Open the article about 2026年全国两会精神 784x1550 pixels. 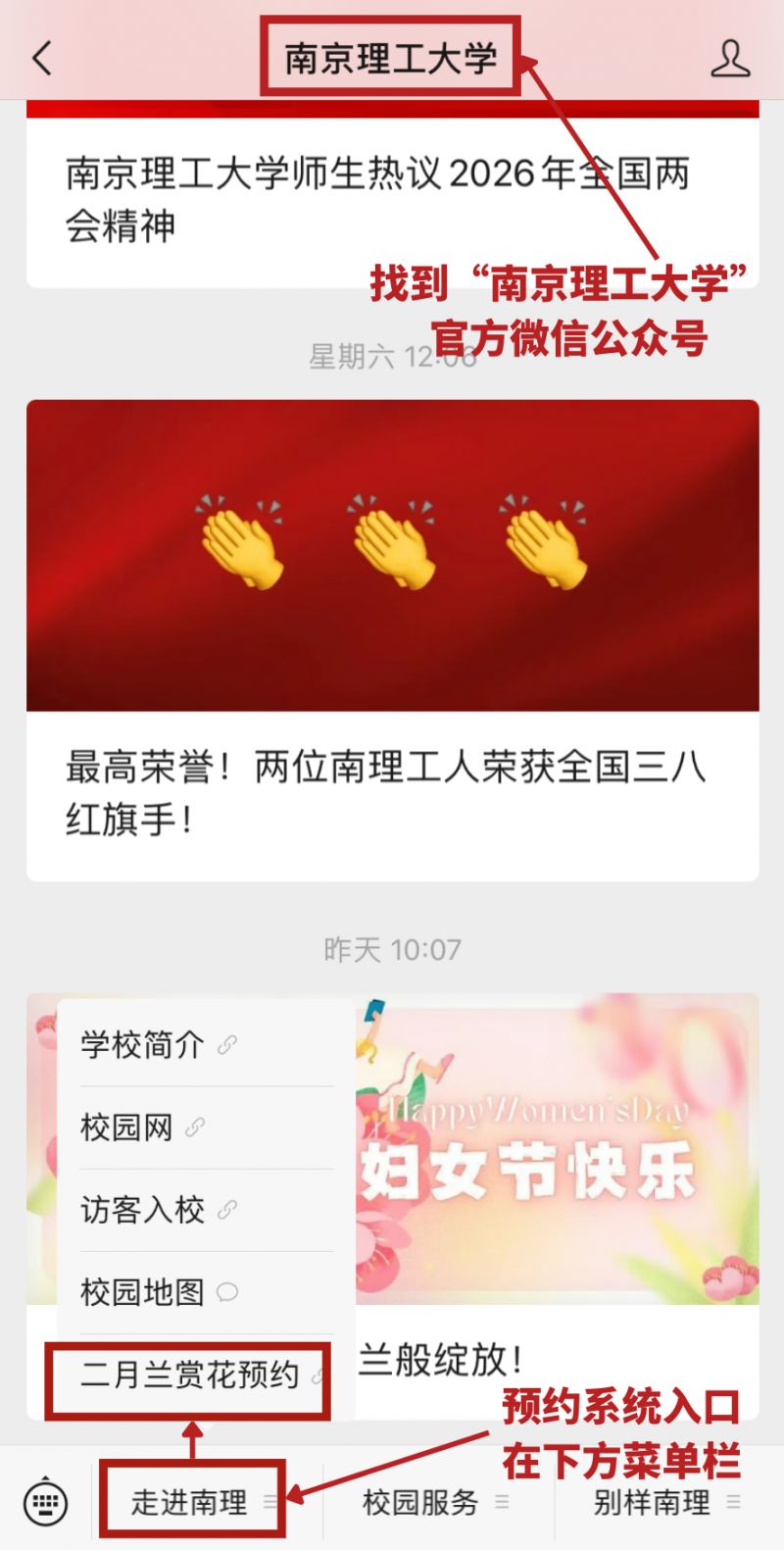(392, 201)
